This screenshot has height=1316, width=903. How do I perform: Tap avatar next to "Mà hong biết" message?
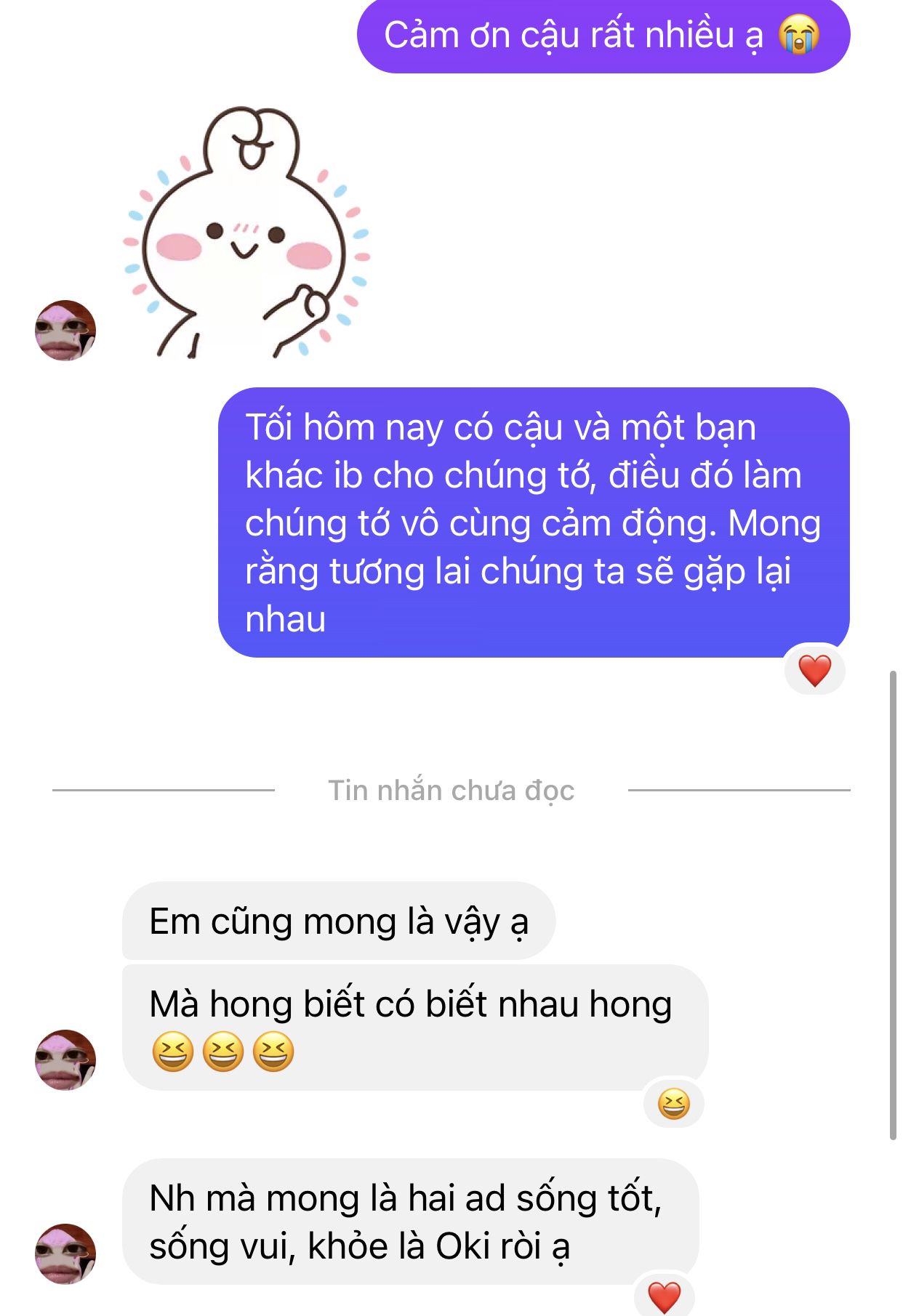(65, 1059)
